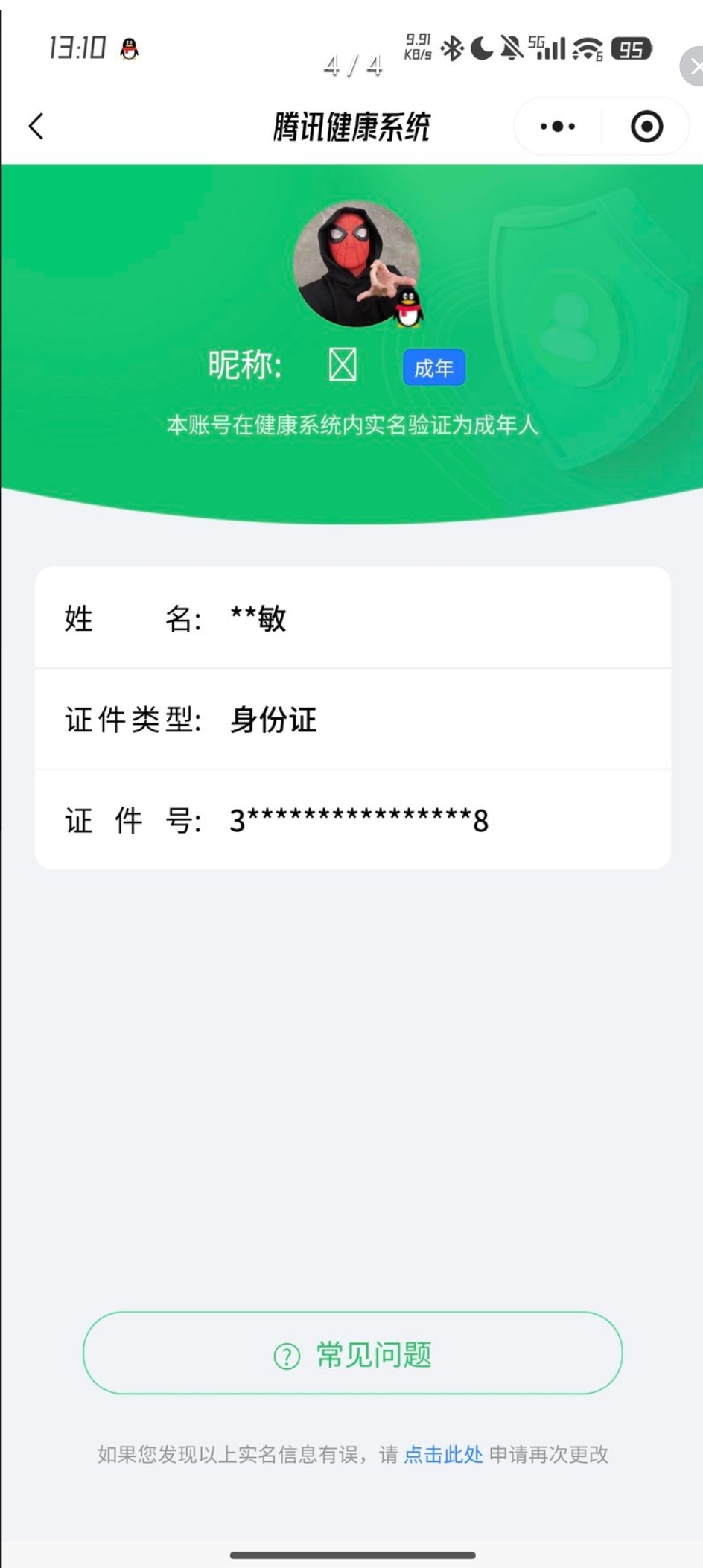This screenshot has width=703, height=1568.
Task: Click the 腾讯健康系统 title bar text
Action: 352,125
